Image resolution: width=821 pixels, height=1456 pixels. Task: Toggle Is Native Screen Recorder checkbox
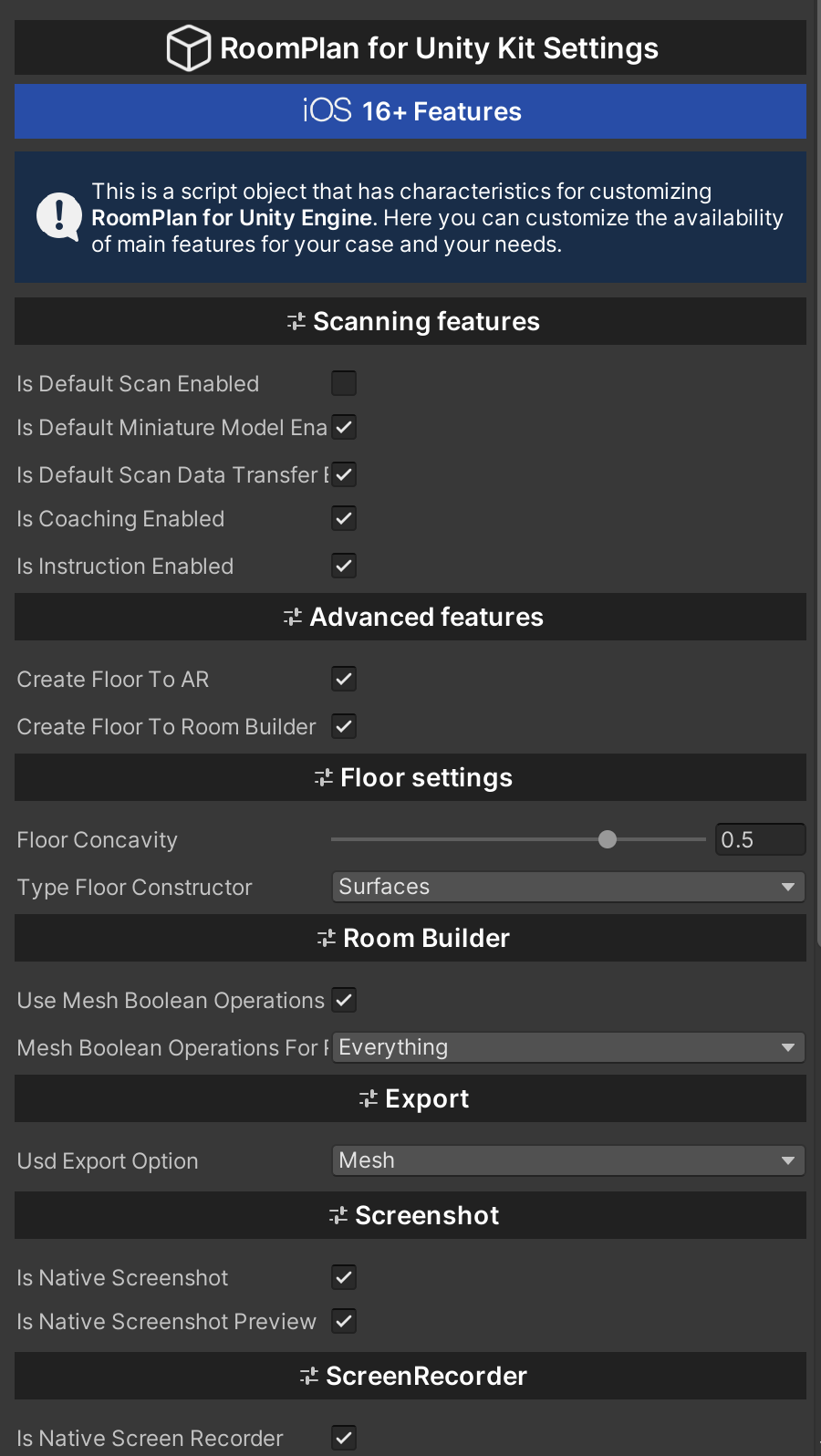coord(344,1438)
